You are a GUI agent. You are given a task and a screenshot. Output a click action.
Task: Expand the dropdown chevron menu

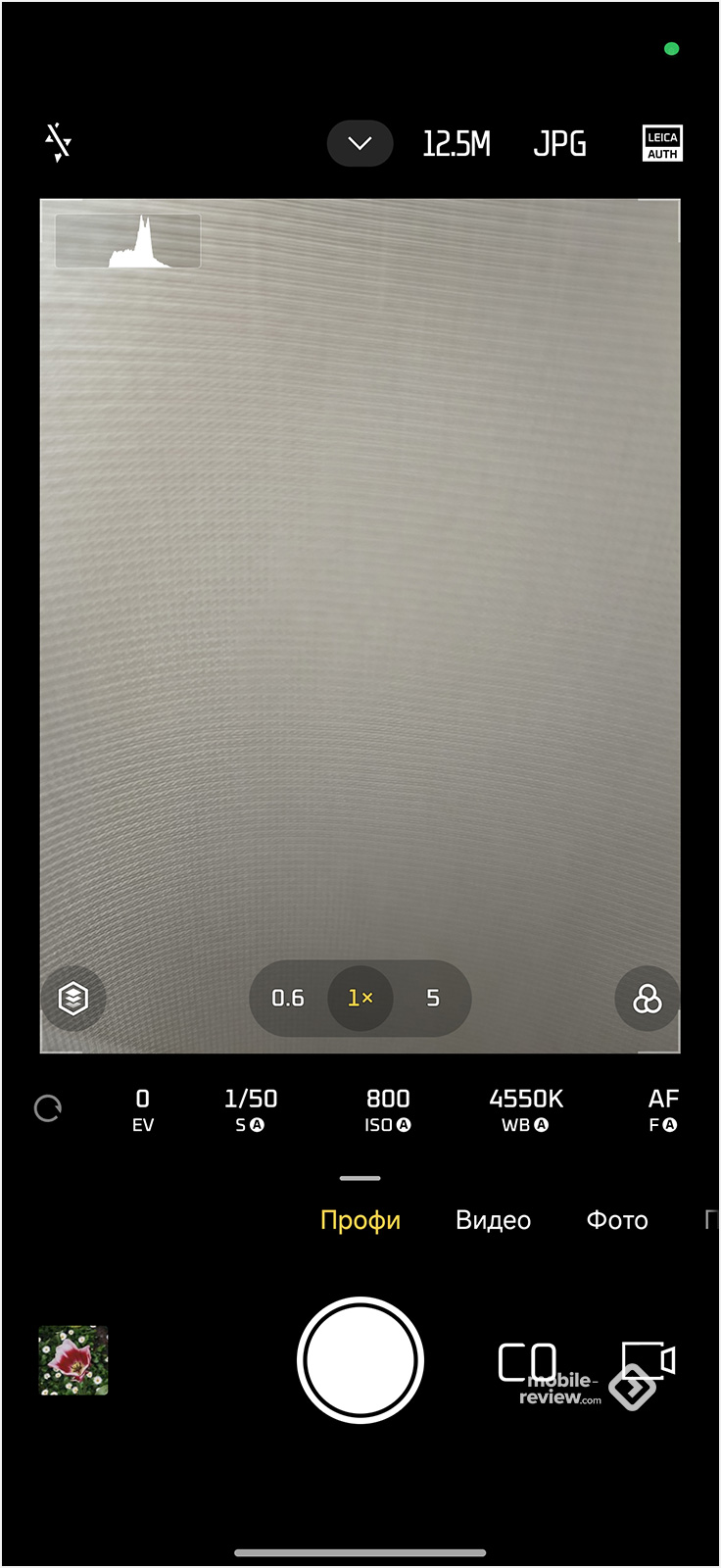coord(360,143)
